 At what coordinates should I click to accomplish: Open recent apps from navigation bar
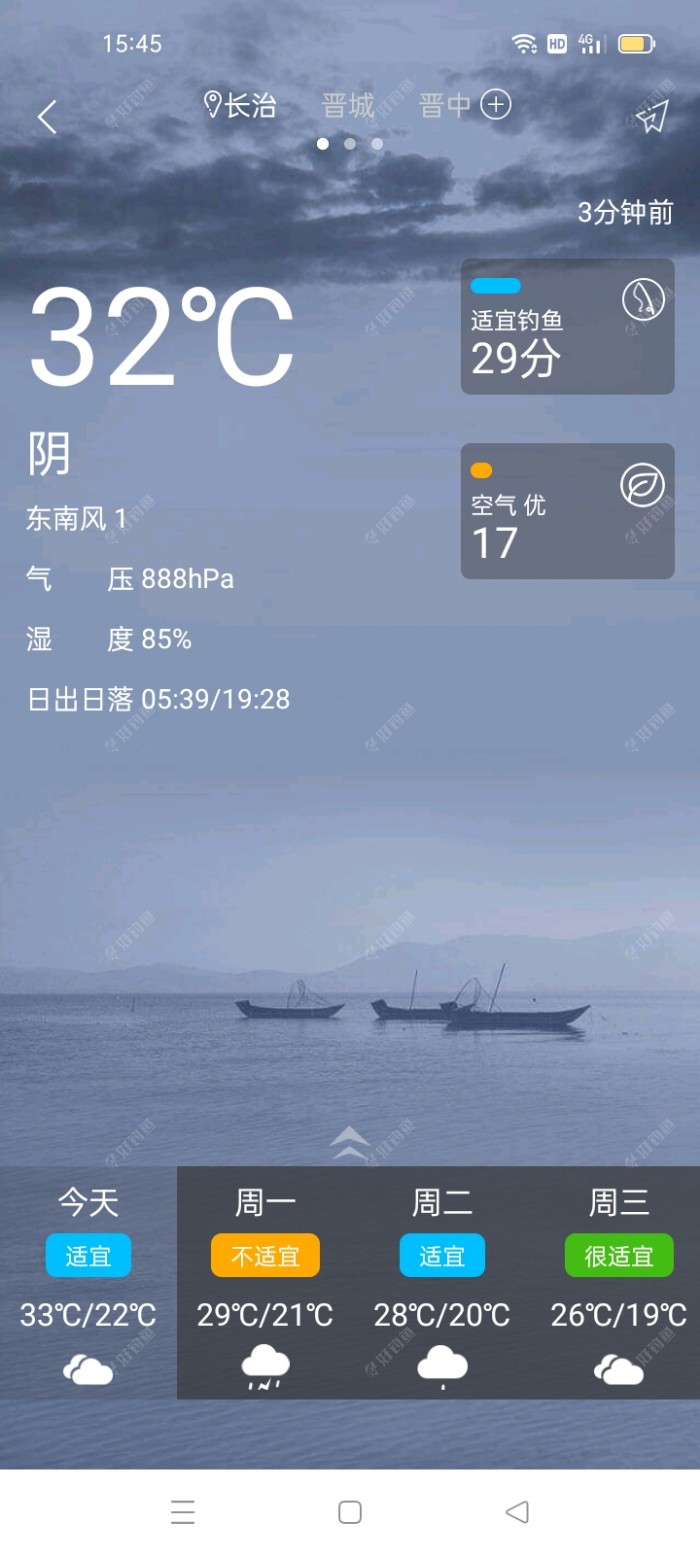(183, 1512)
